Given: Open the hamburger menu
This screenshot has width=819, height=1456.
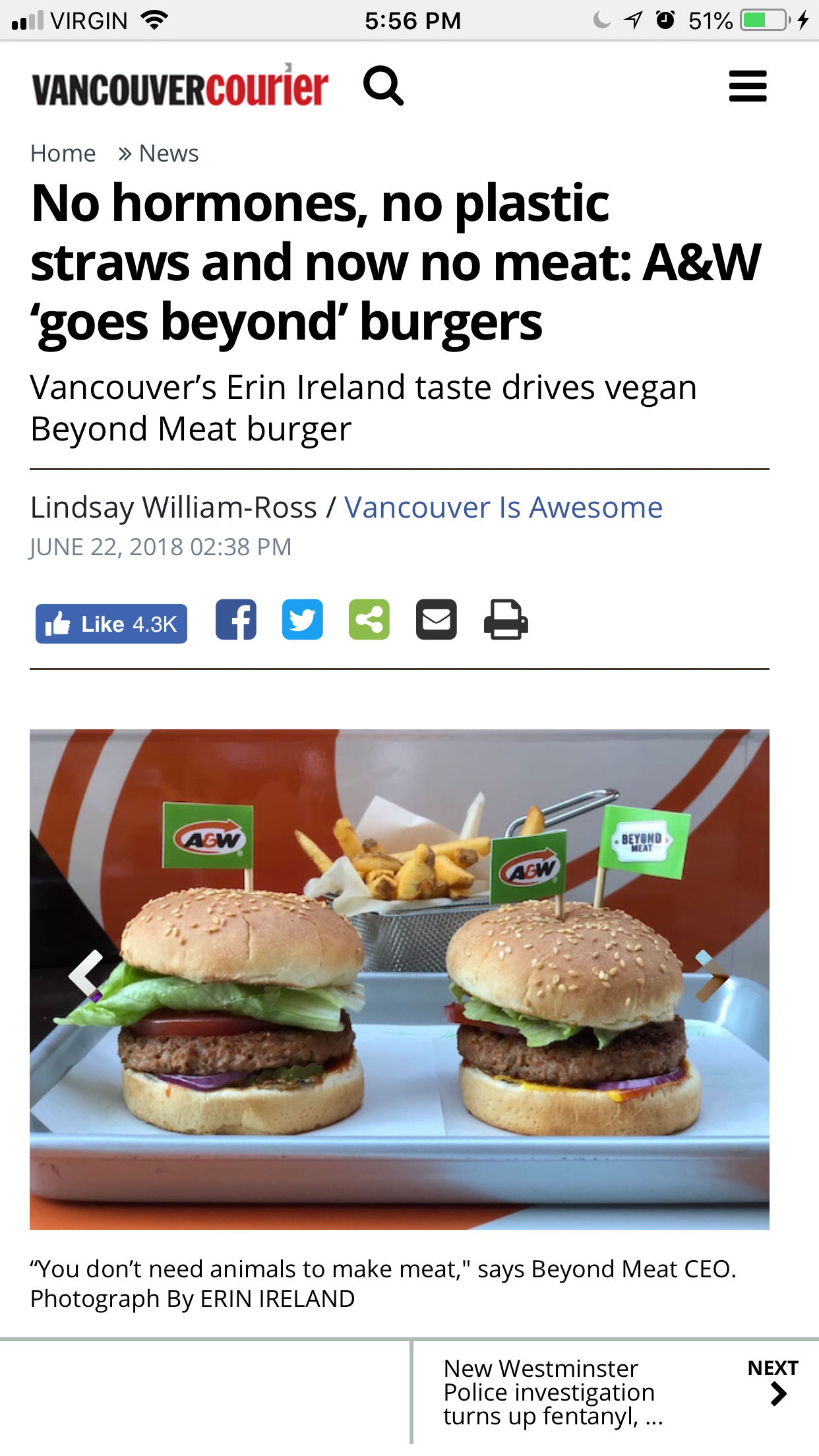Looking at the screenshot, I should [x=748, y=86].
